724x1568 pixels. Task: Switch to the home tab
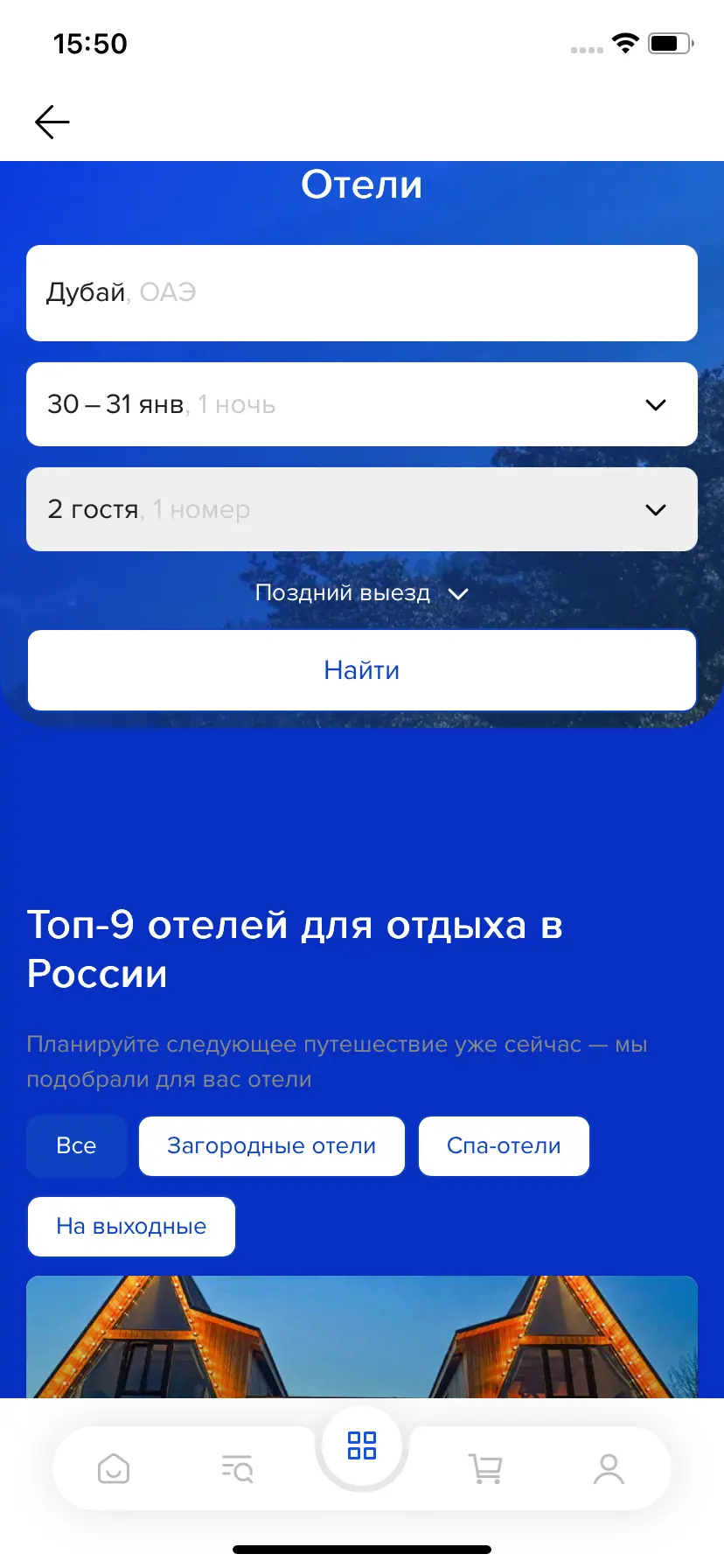tap(114, 1468)
